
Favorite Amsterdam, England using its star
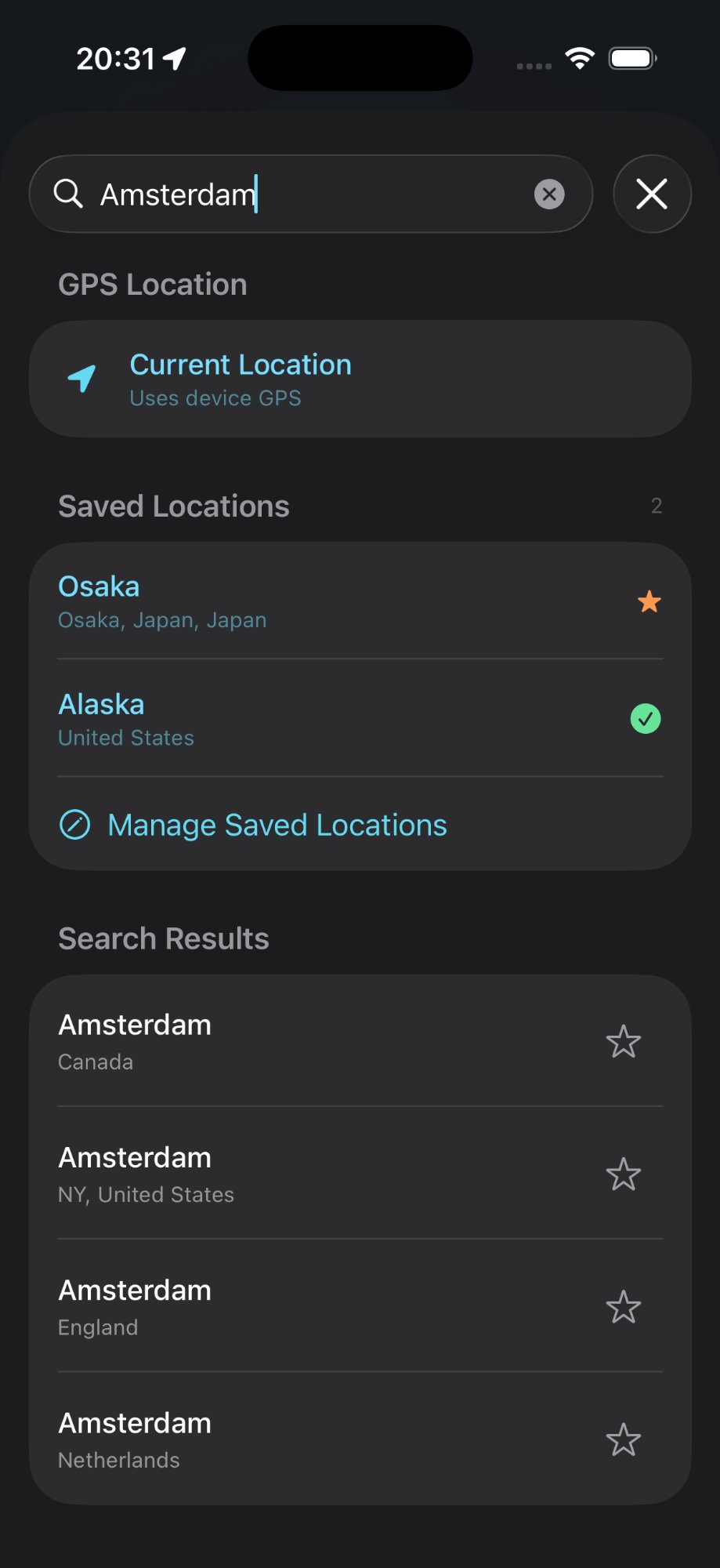[x=623, y=1307]
